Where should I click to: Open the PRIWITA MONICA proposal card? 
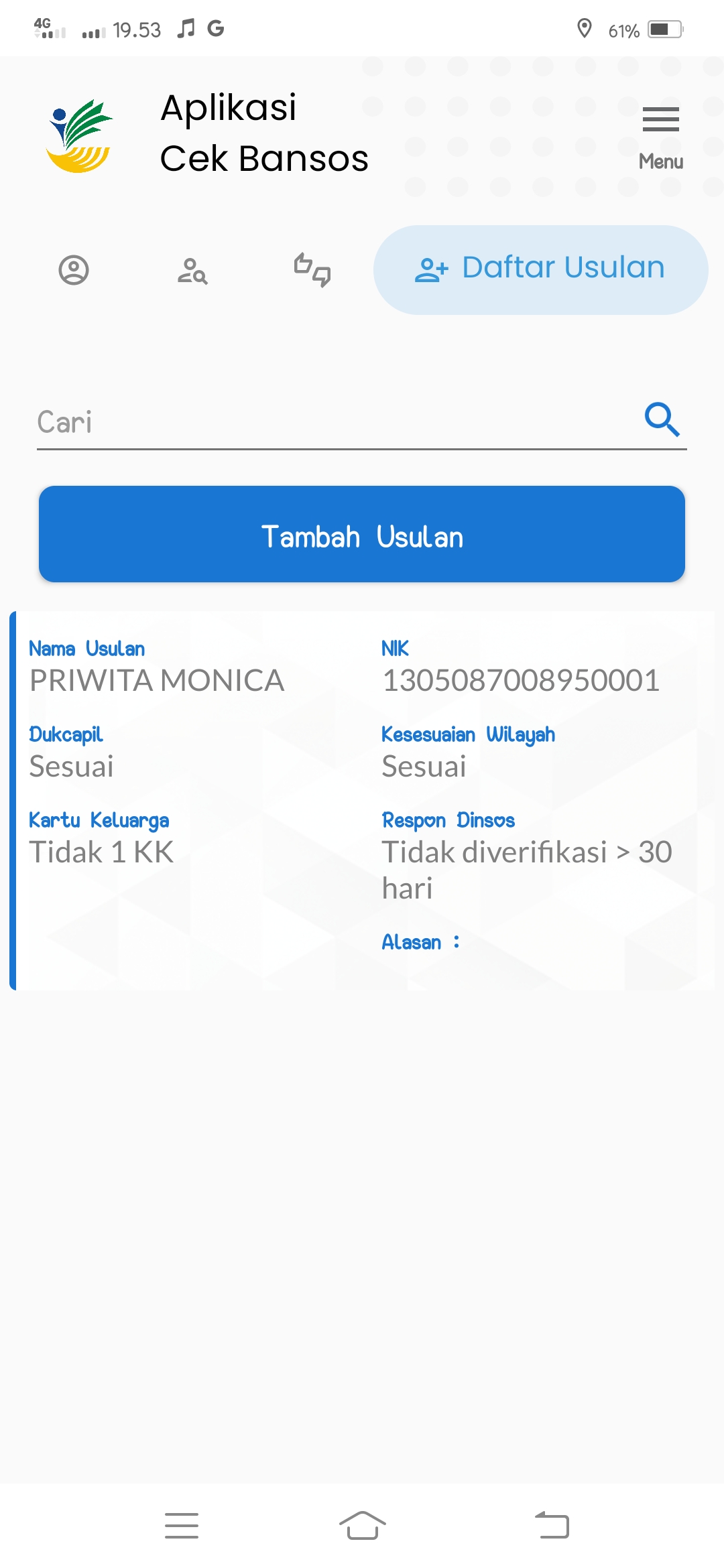pos(362,800)
